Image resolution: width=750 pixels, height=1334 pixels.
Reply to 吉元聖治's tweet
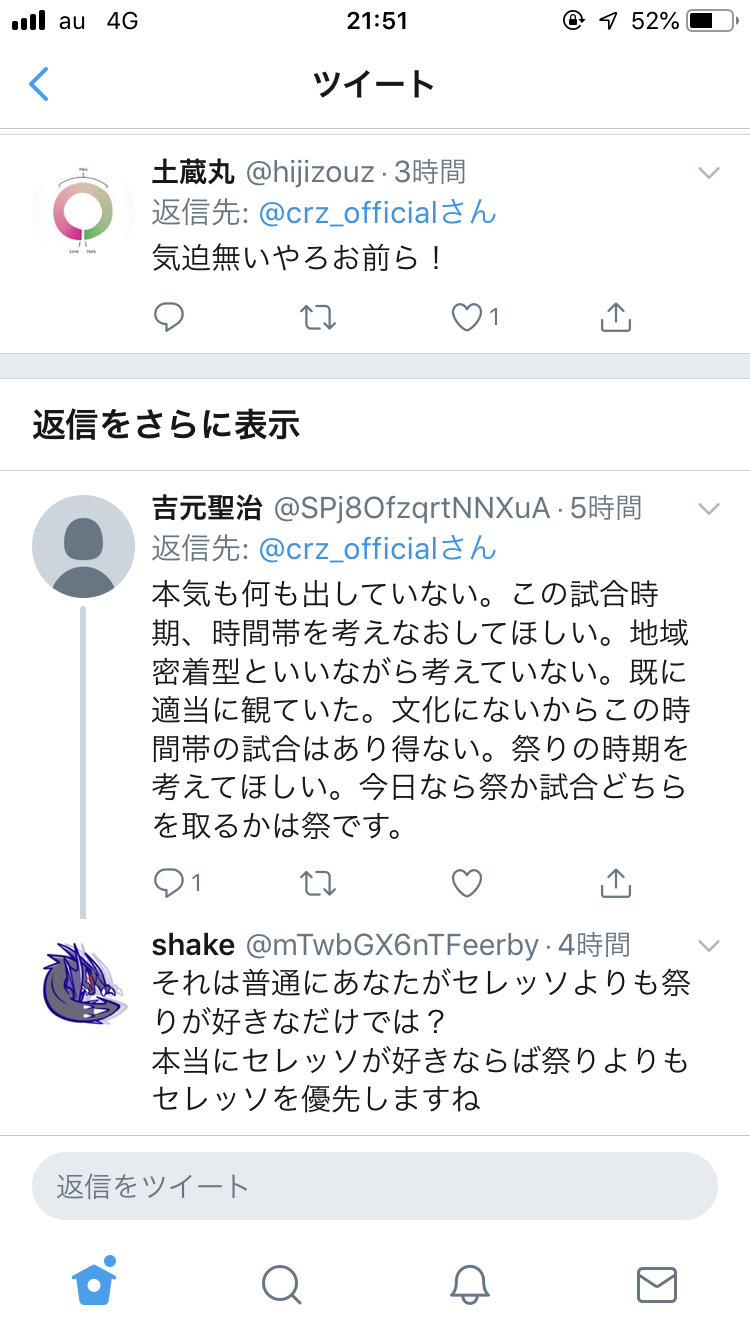pos(169,882)
